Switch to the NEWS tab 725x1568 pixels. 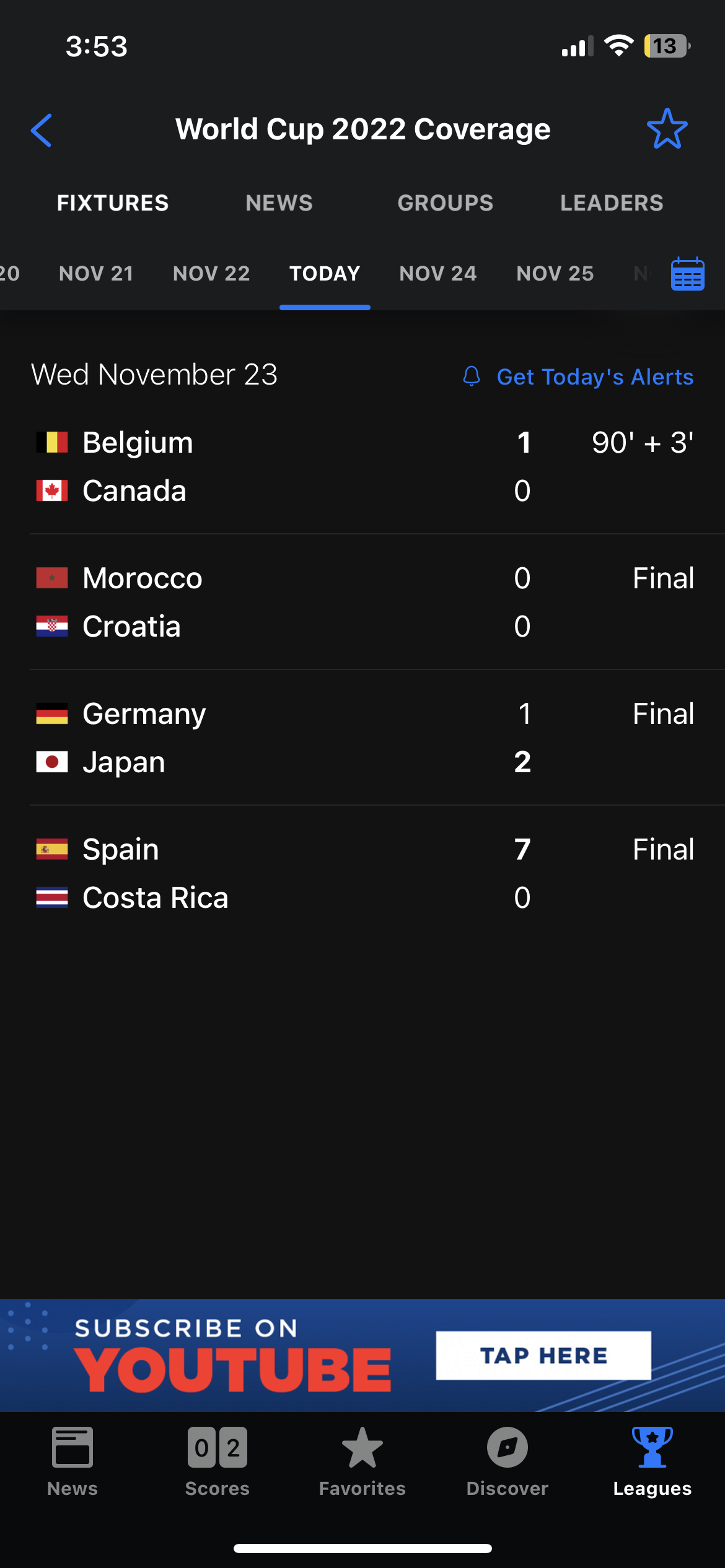(279, 203)
